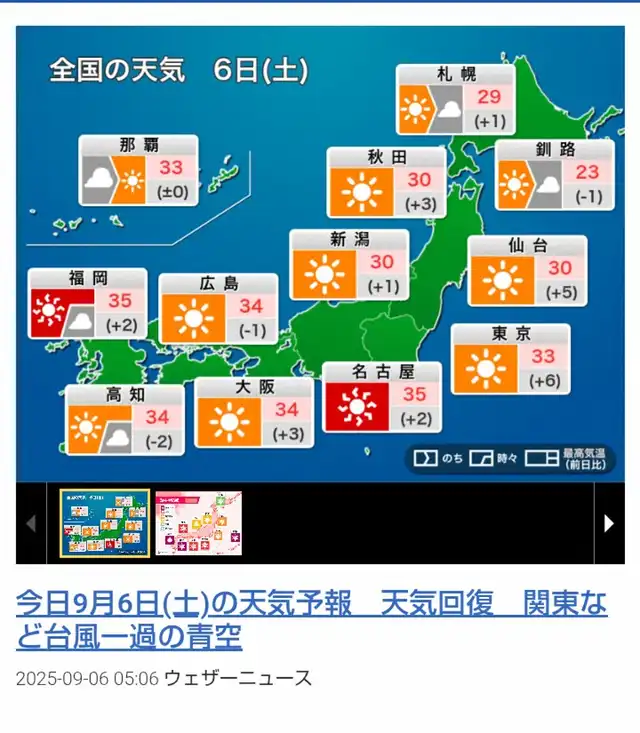Go to the previous image with the left arrow
Viewport: 640px width, 733px height.
point(31,523)
